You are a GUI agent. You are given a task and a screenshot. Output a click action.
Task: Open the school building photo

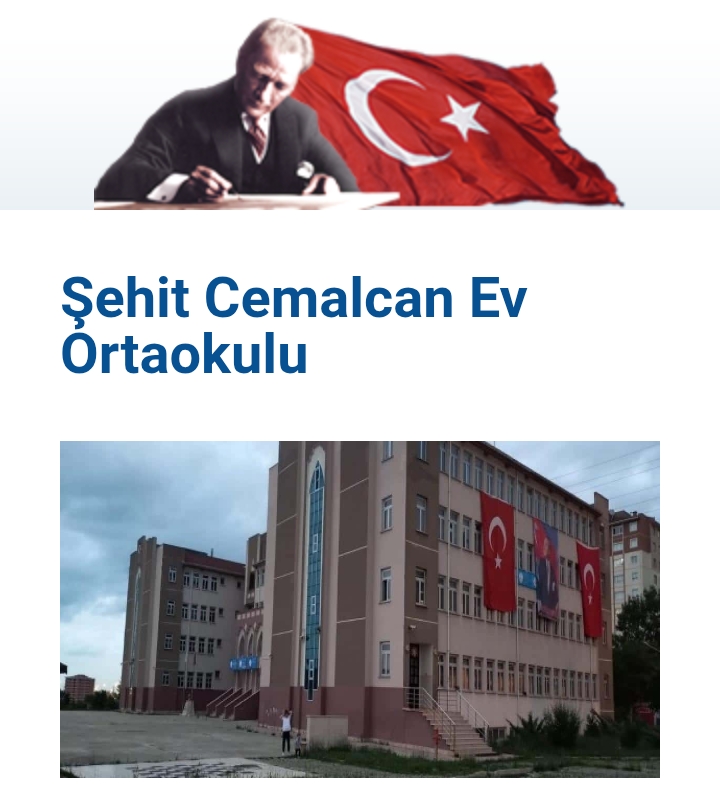(x=360, y=609)
